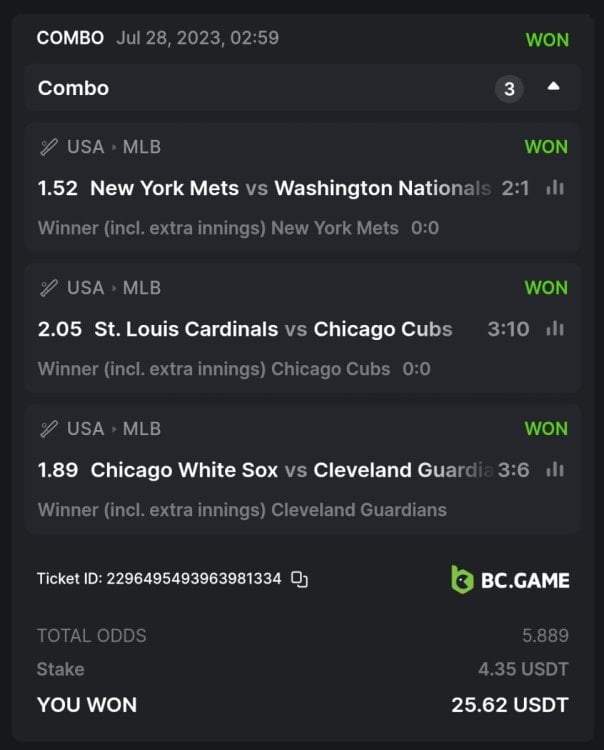Open stats for Mets vs Nationals
This screenshot has width=604, height=750.
(x=555, y=188)
